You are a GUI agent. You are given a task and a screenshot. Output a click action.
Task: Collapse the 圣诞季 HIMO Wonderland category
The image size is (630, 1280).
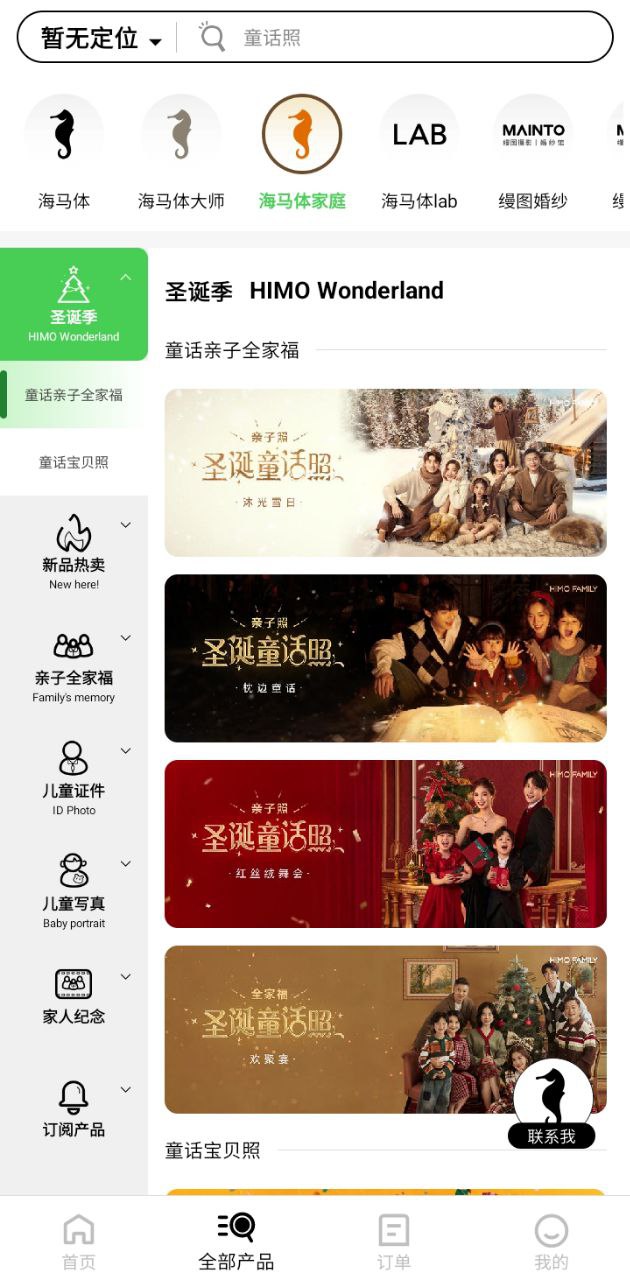pyautogui.click(x=74, y=304)
